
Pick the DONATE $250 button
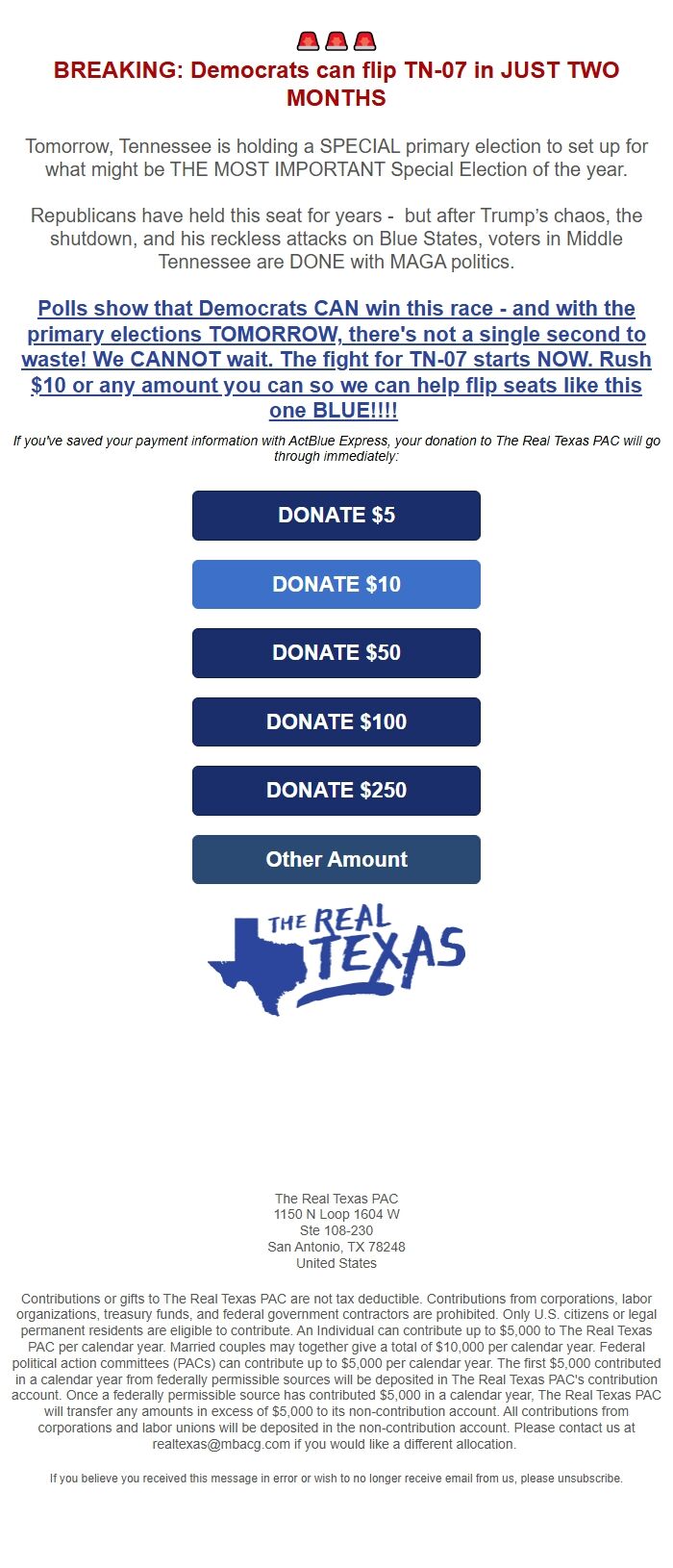pos(336,791)
